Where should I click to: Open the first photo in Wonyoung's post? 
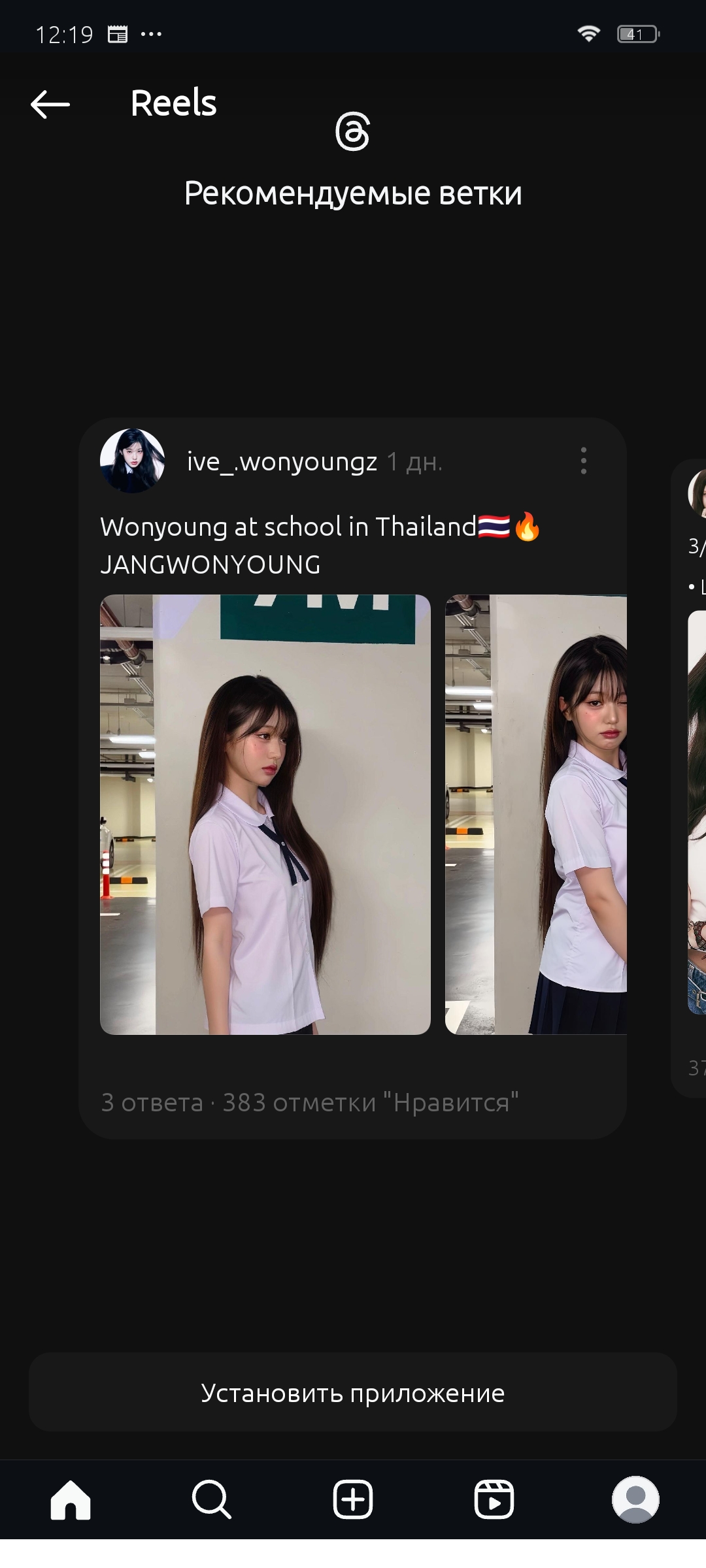[265, 814]
